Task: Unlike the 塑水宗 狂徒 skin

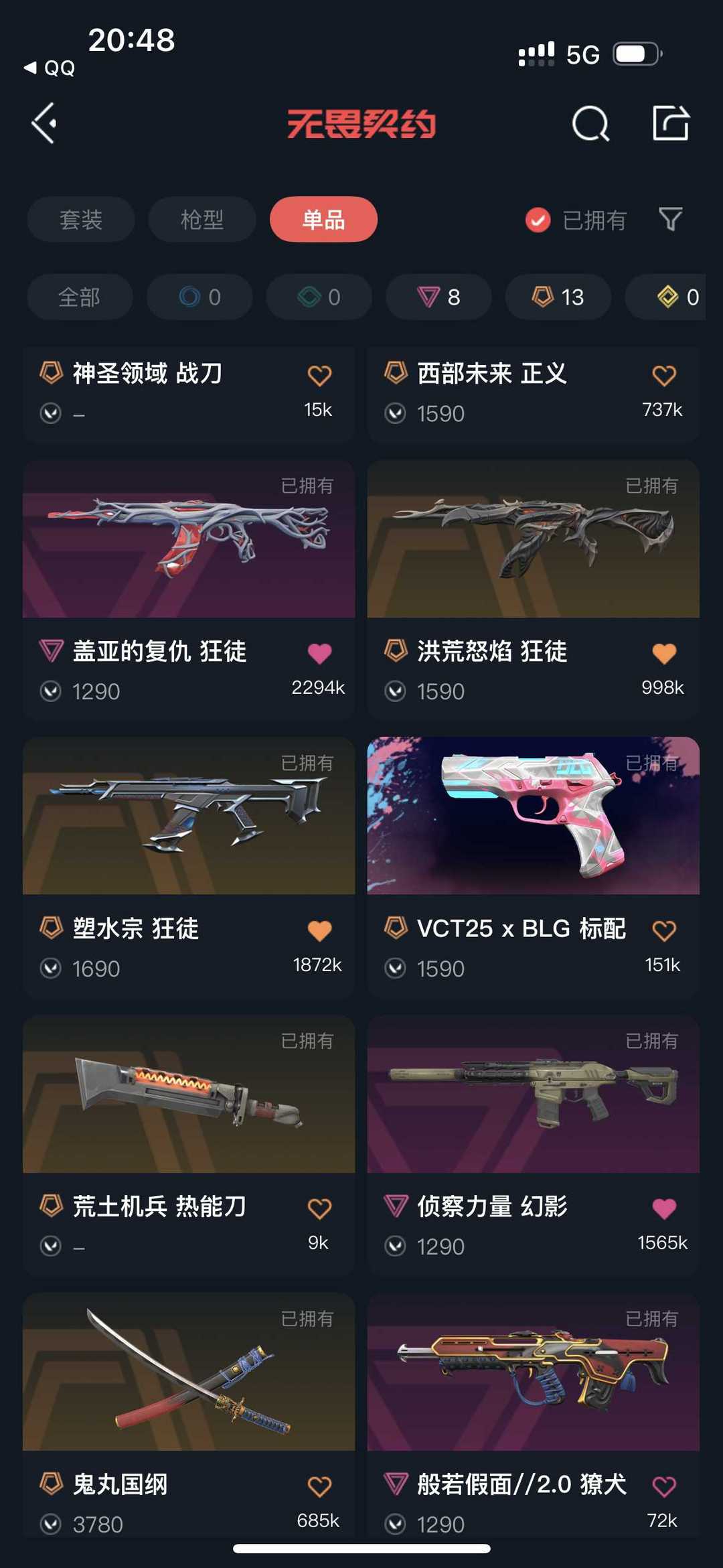Action: (x=319, y=930)
